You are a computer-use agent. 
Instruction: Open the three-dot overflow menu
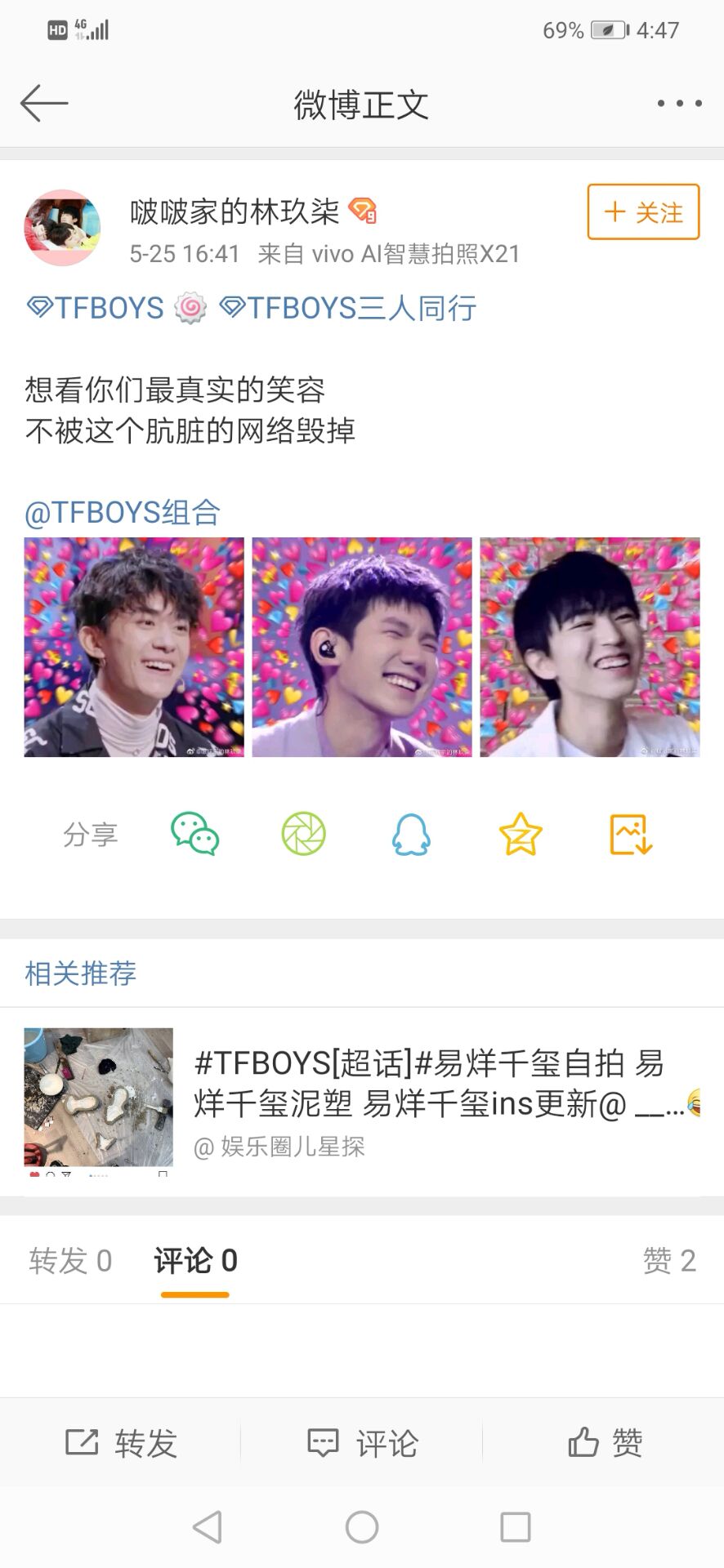click(x=679, y=104)
